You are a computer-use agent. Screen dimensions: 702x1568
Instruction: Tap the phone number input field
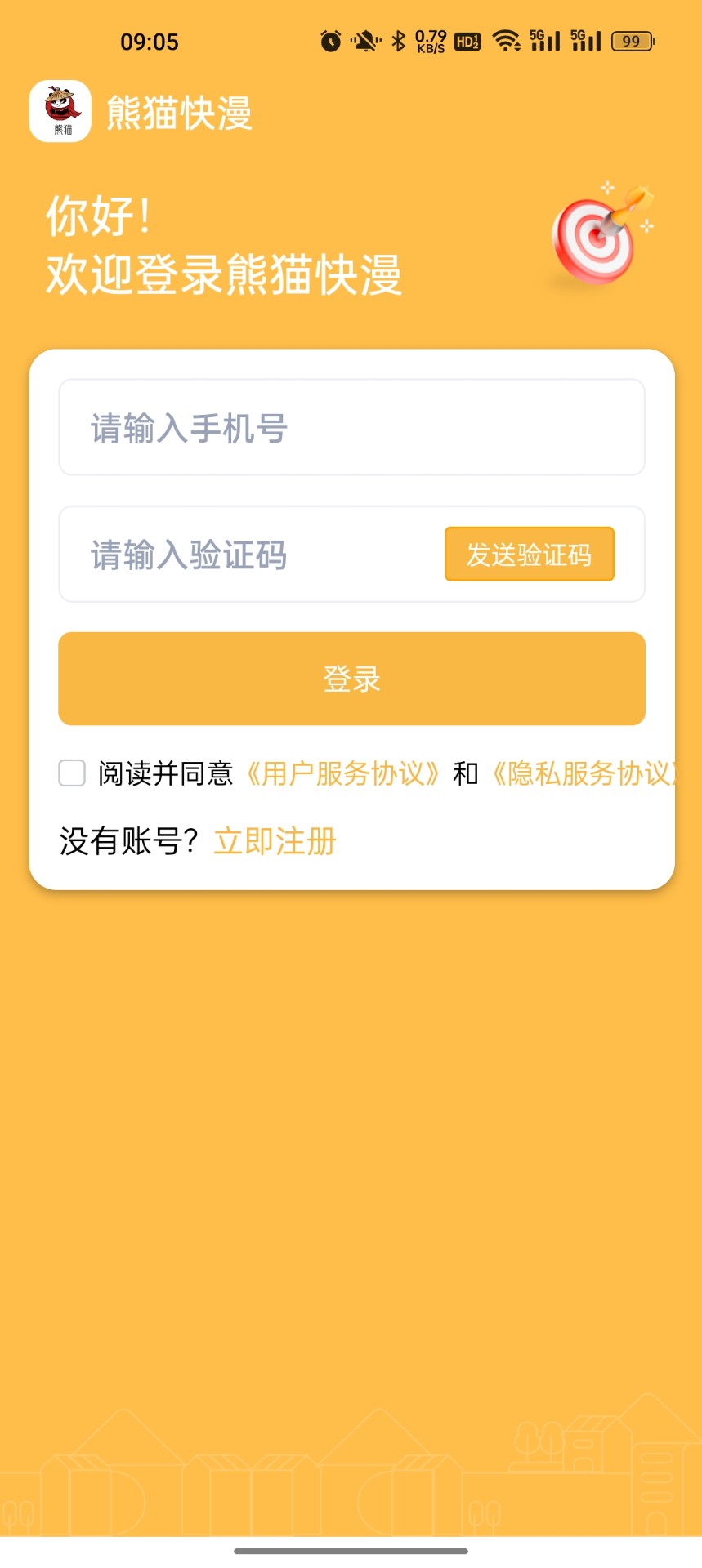pyautogui.click(x=351, y=428)
